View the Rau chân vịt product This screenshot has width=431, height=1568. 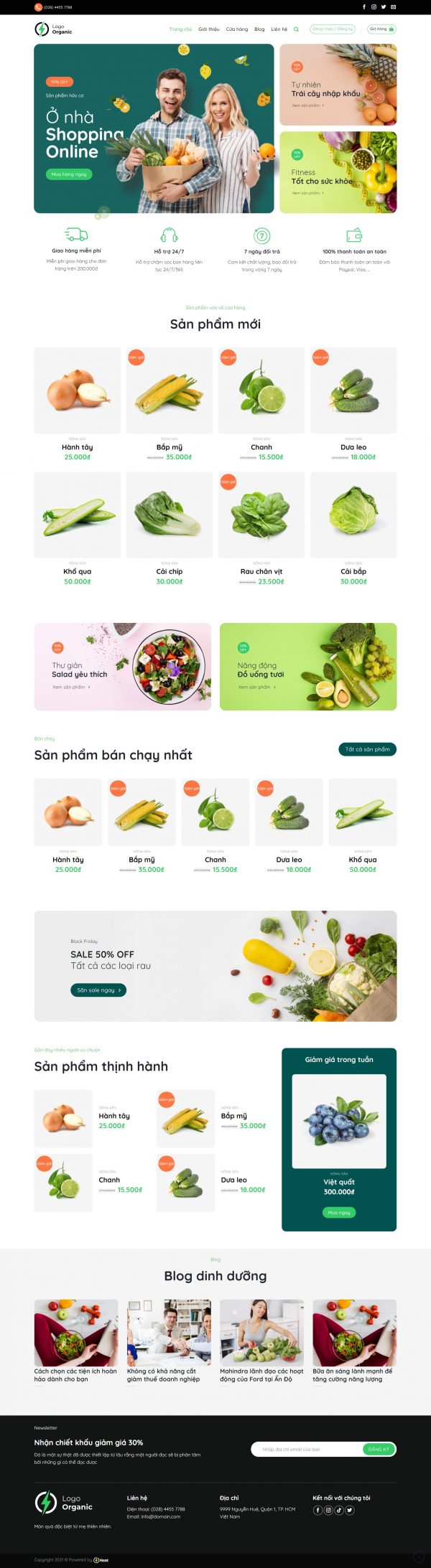click(x=261, y=515)
